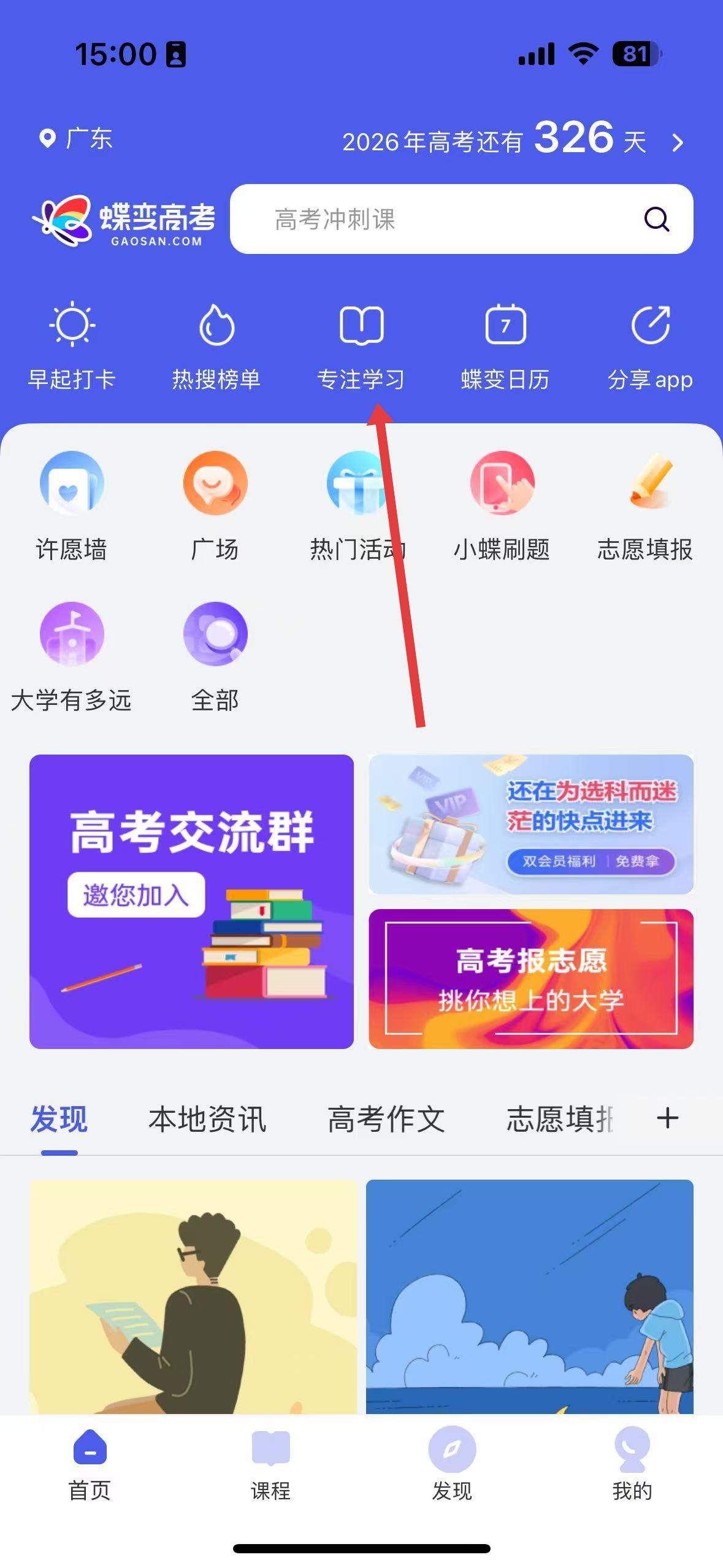The width and height of the screenshot is (723, 1568).
Task: Switch to the 本地资讯 tab
Action: coord(207,1119)
